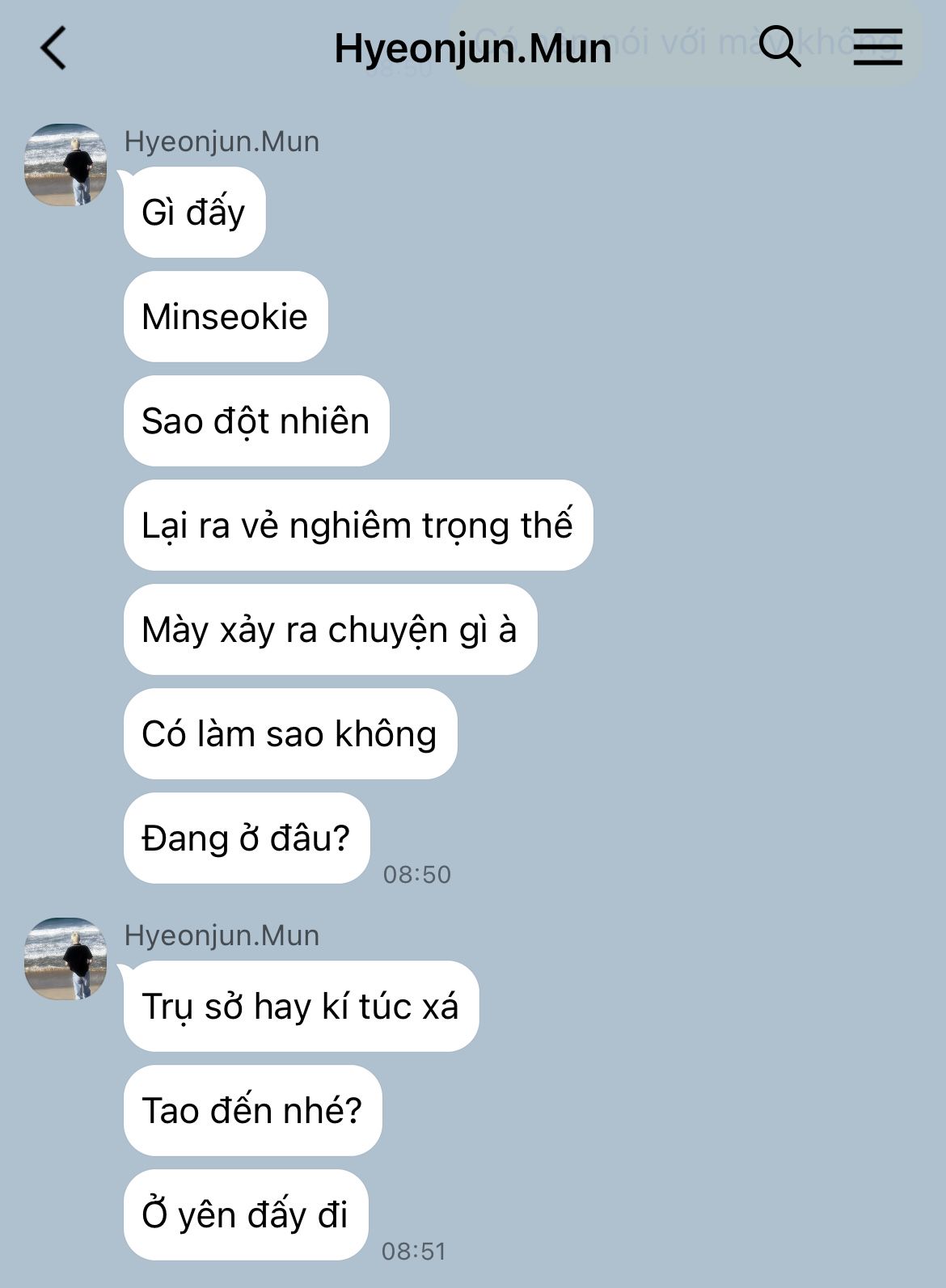Image resolution: width=946 pixels, height=1288 pixels.
Task: Go back from the Hyeonjun.Mun chat
Action: (53, 49)
